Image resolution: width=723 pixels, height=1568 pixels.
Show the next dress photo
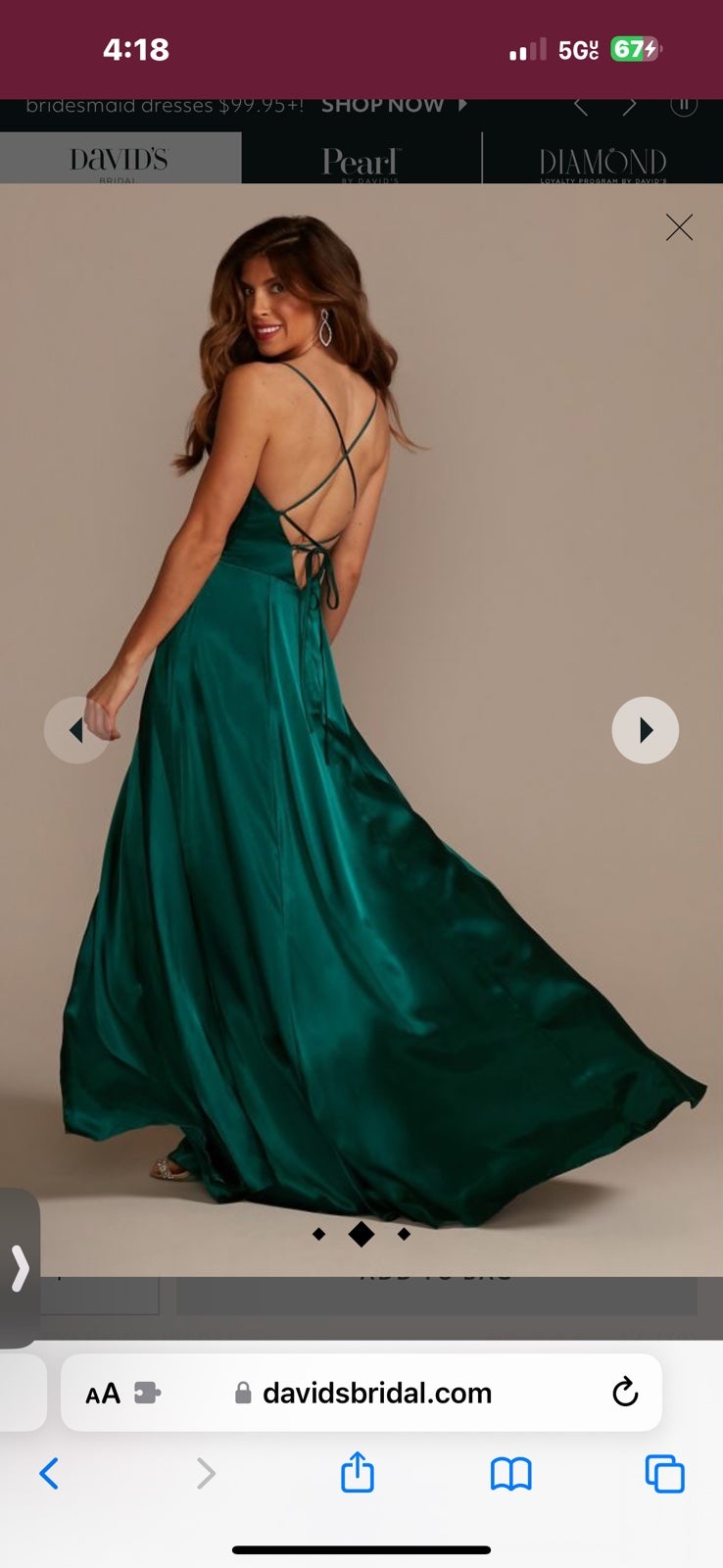tap(645, 730)
